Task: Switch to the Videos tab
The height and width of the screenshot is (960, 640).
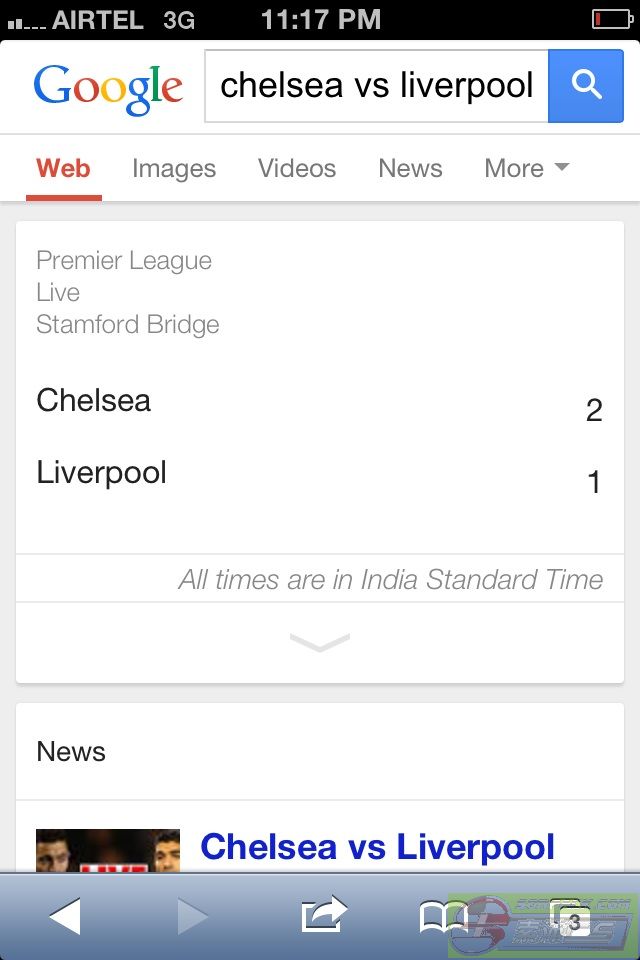Action: (297, 168)
